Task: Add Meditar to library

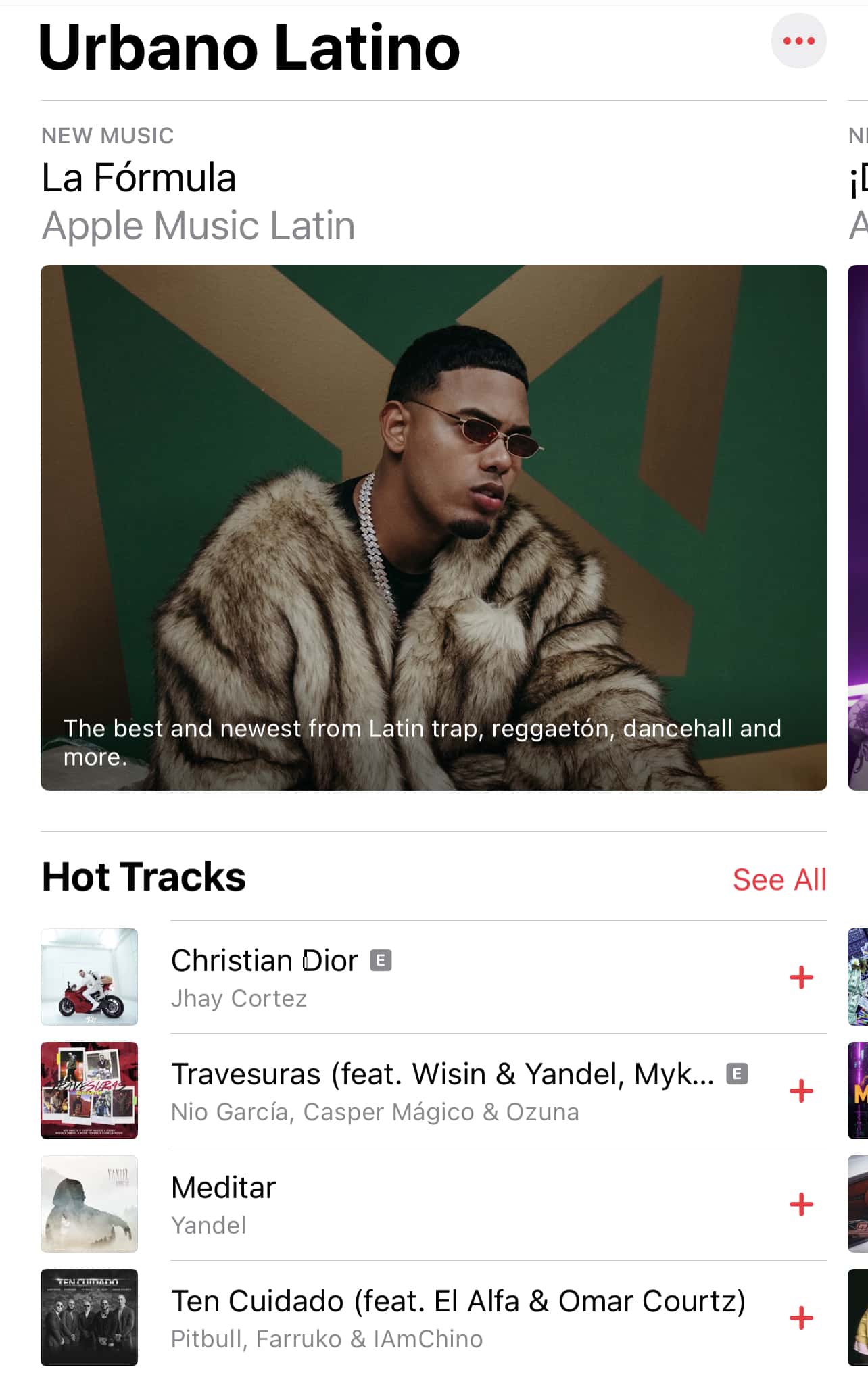Action: [x=801, y=1204]
